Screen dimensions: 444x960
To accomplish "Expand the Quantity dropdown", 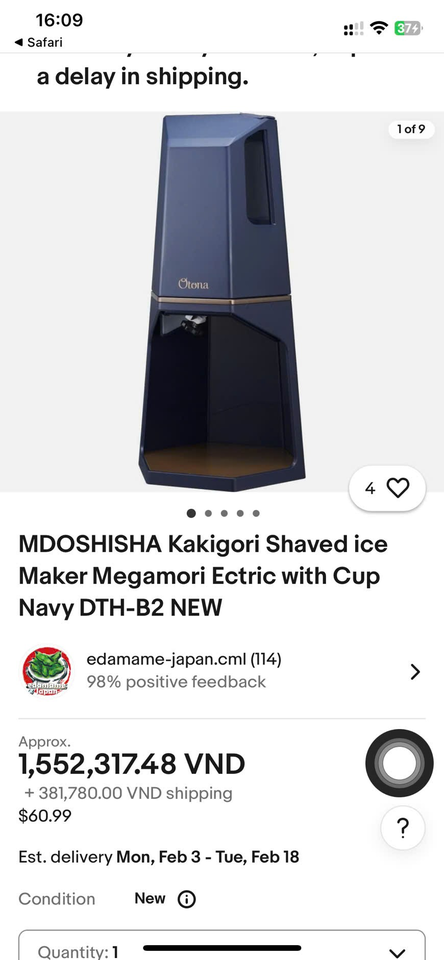I will coord(222,945).
